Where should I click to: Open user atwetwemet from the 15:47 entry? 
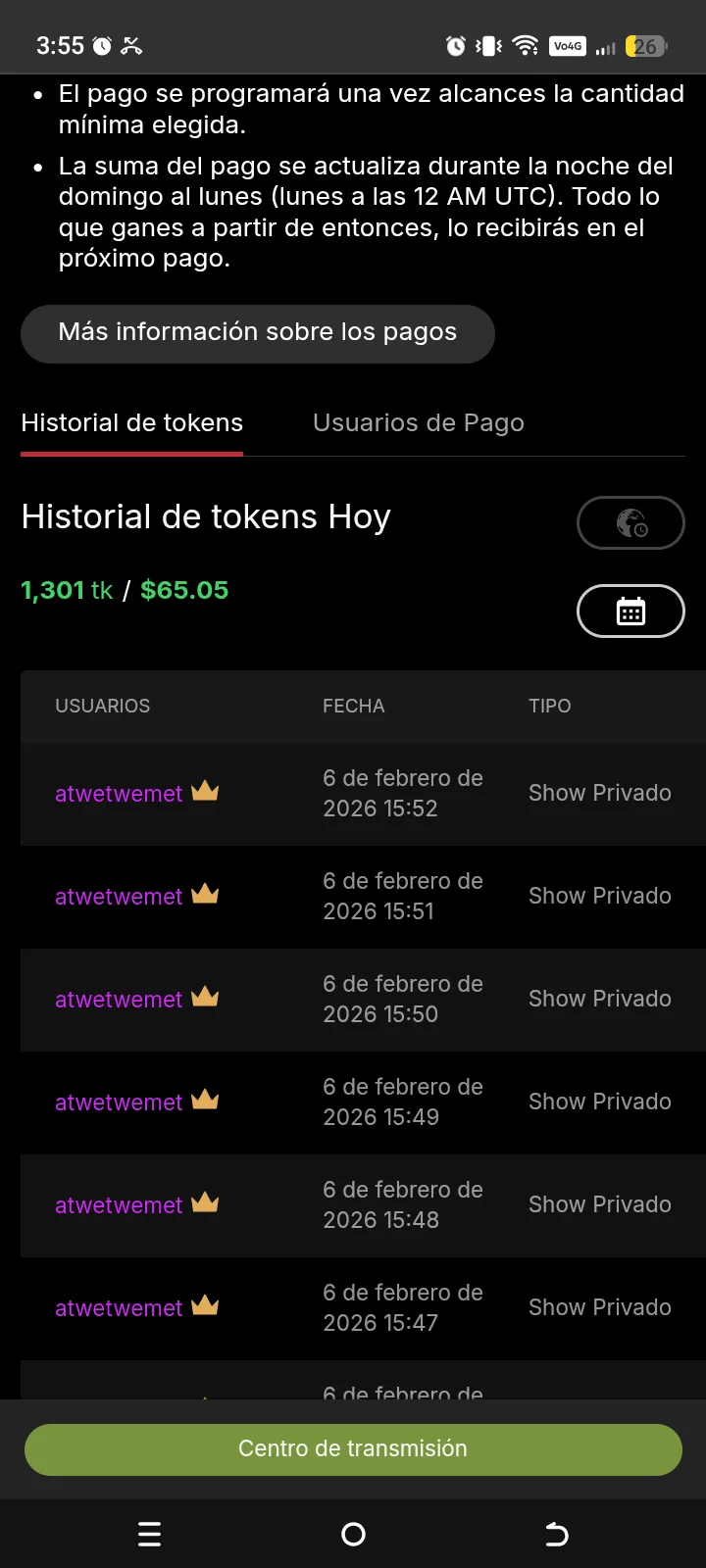119,1308
